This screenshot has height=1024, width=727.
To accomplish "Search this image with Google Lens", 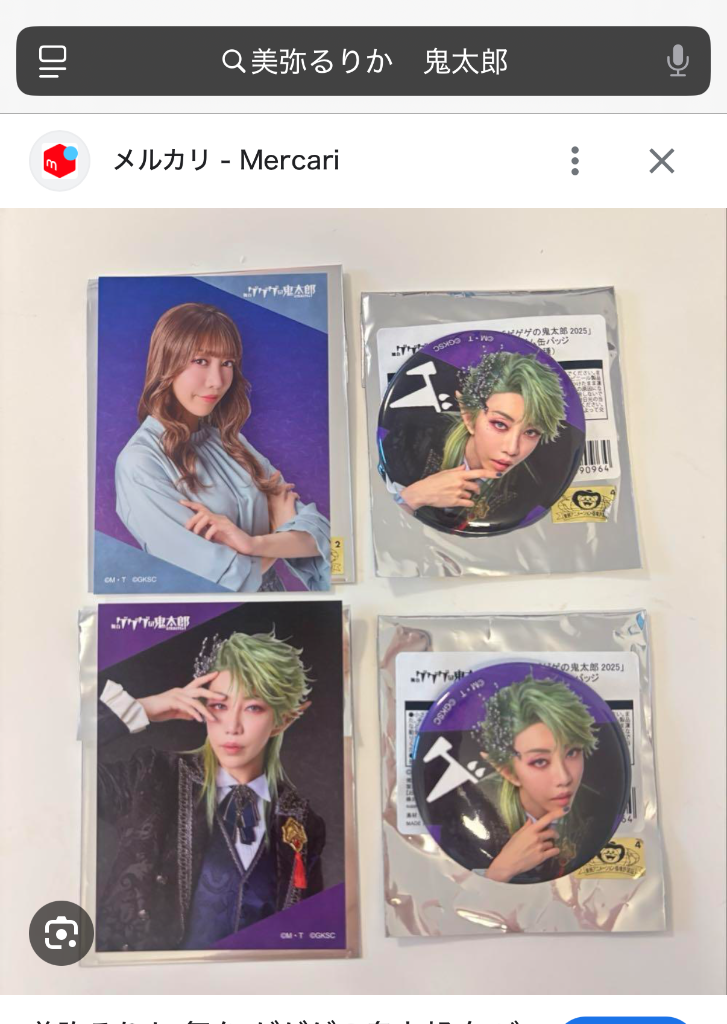I will [x=61, y=933].
